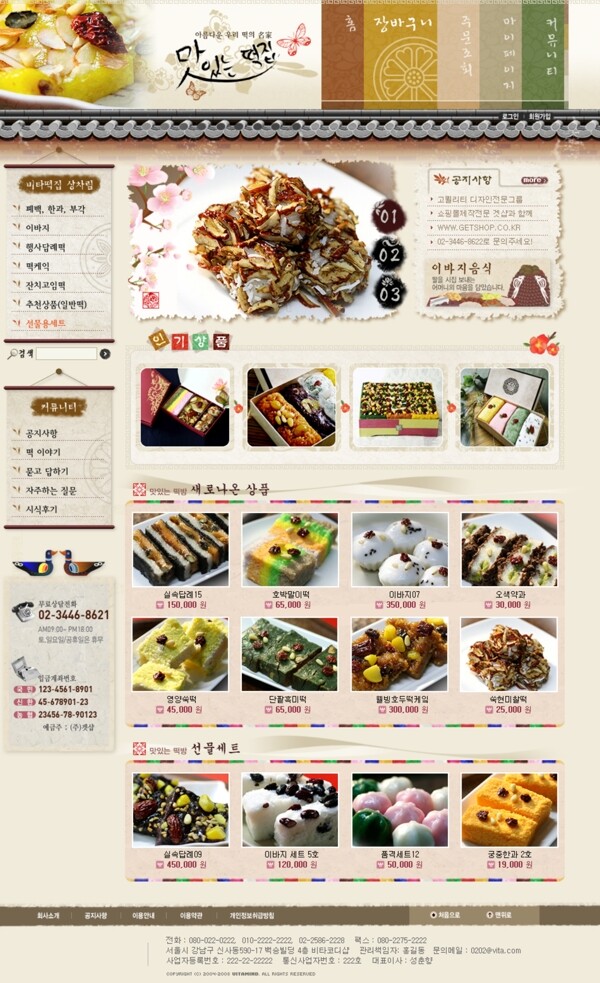View the 실속답례15 product
The width and height of the screenshot is (600, 983).
pyautogui.click(x=181, y=550)
